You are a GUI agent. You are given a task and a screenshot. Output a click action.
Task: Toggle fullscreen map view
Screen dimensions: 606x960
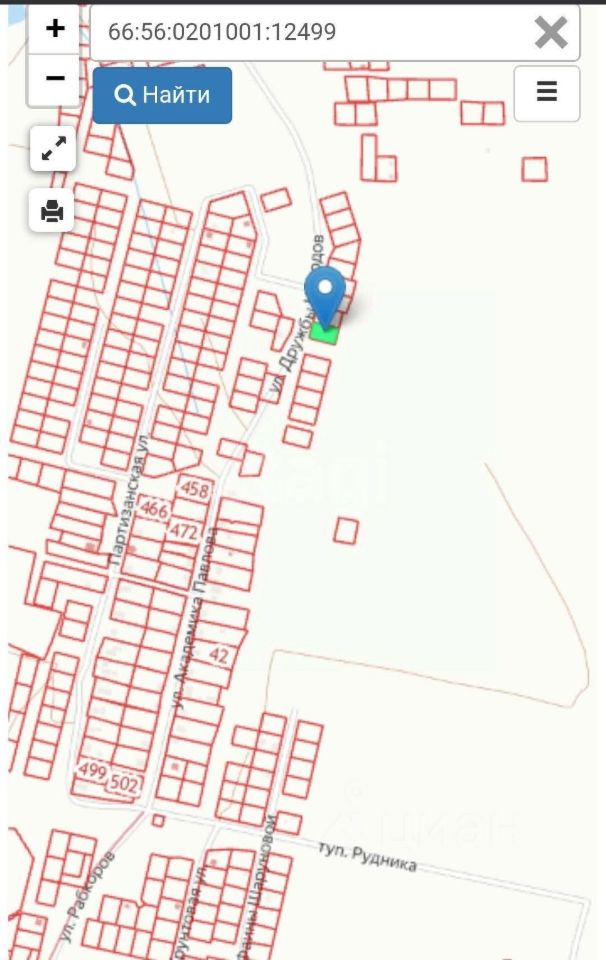point(53,150)
